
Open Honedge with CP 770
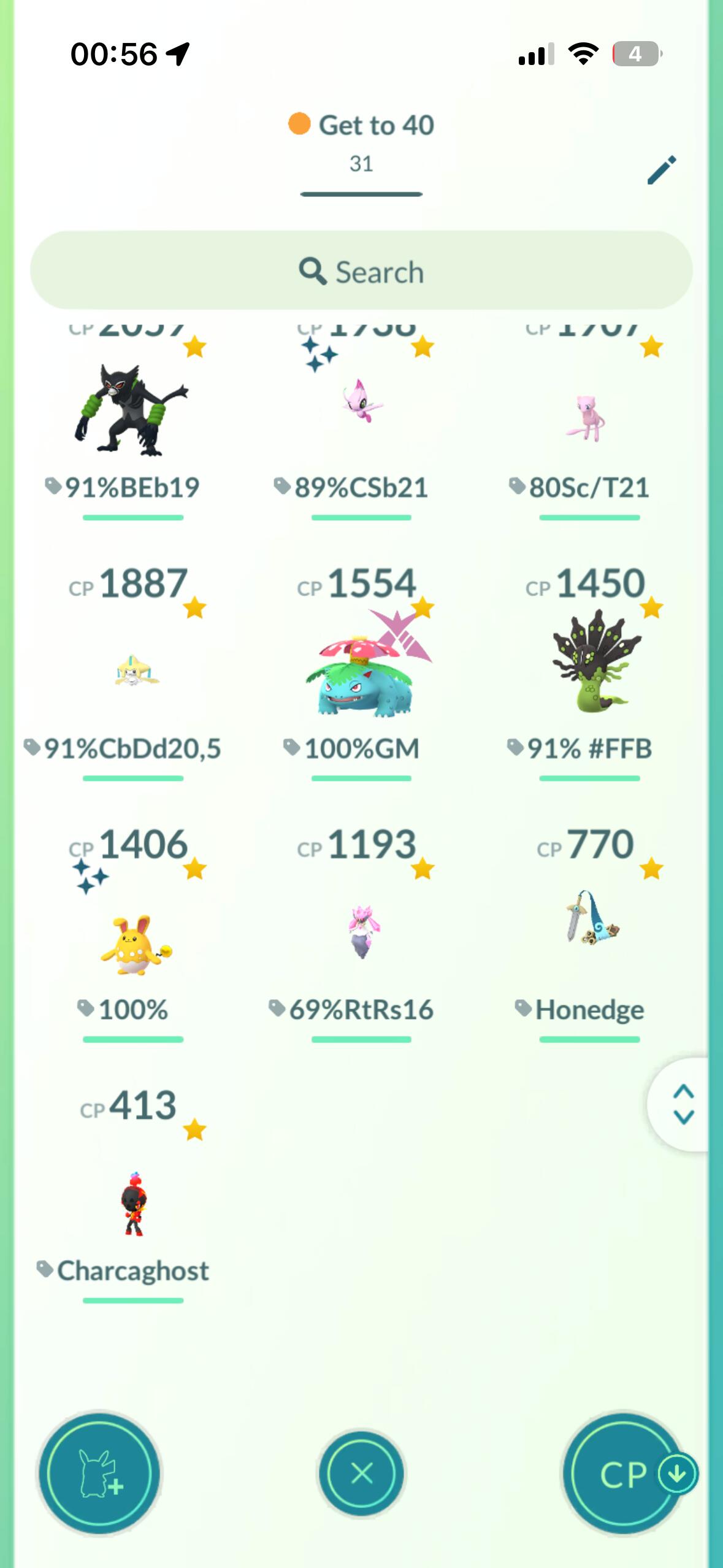point(589,920)
